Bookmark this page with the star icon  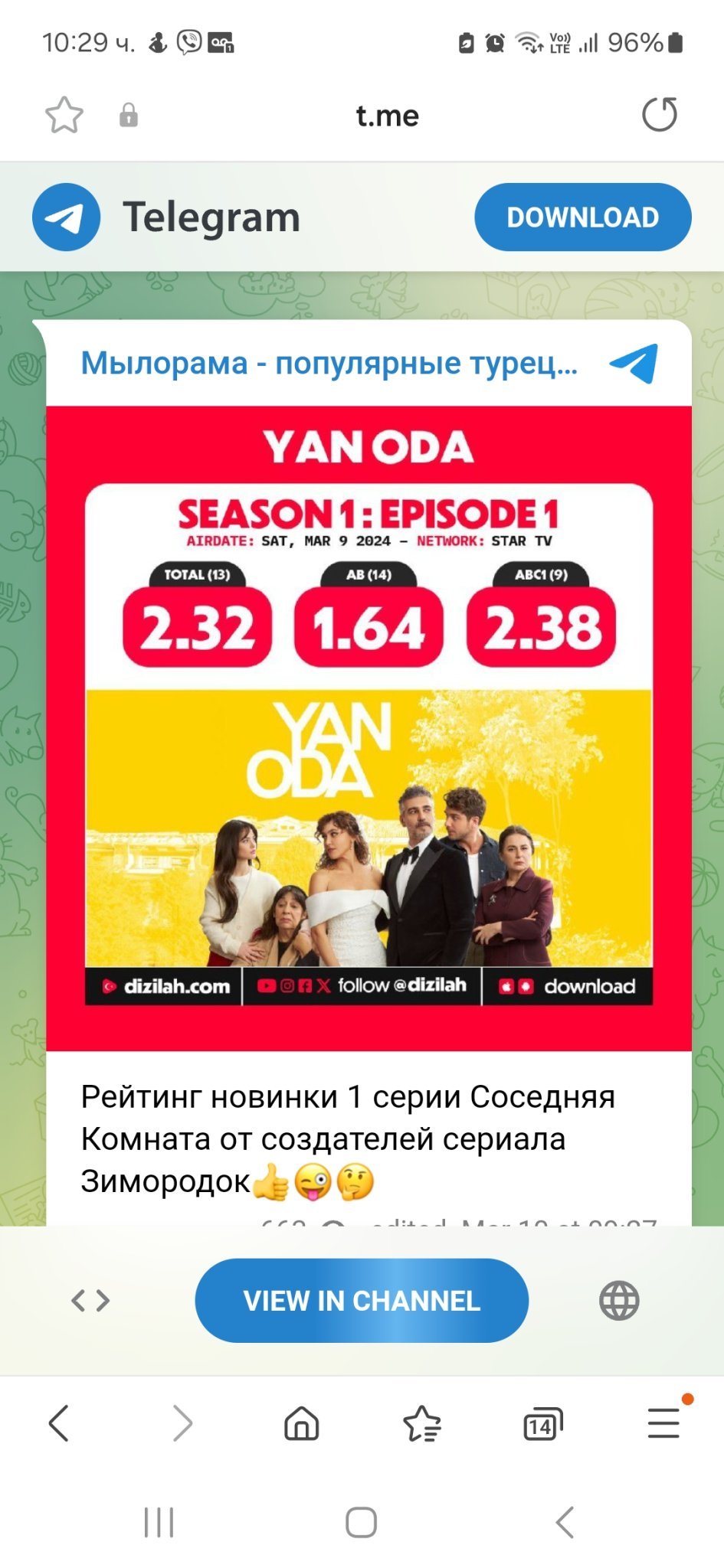tap(64, 116)
